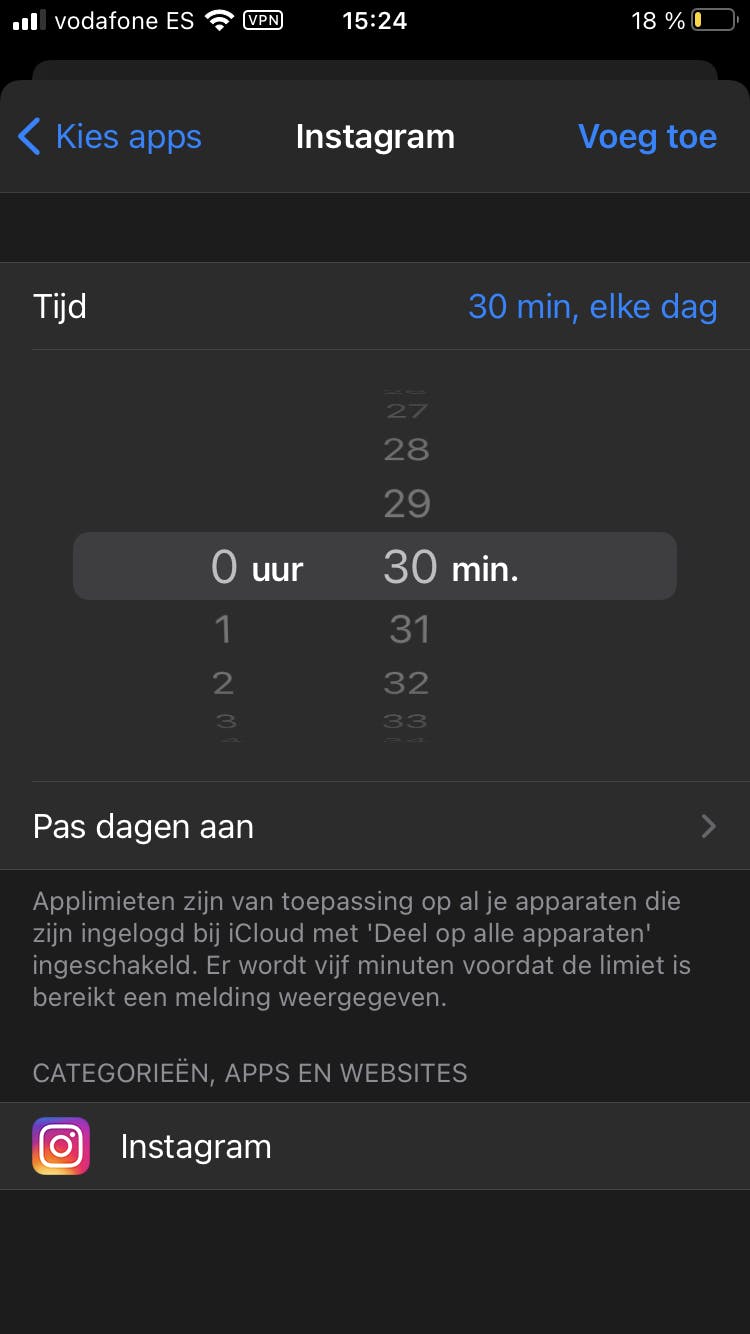Tap Voeg toe to add limit
This screenshot has width=750, height=1334.
(647, 137)
